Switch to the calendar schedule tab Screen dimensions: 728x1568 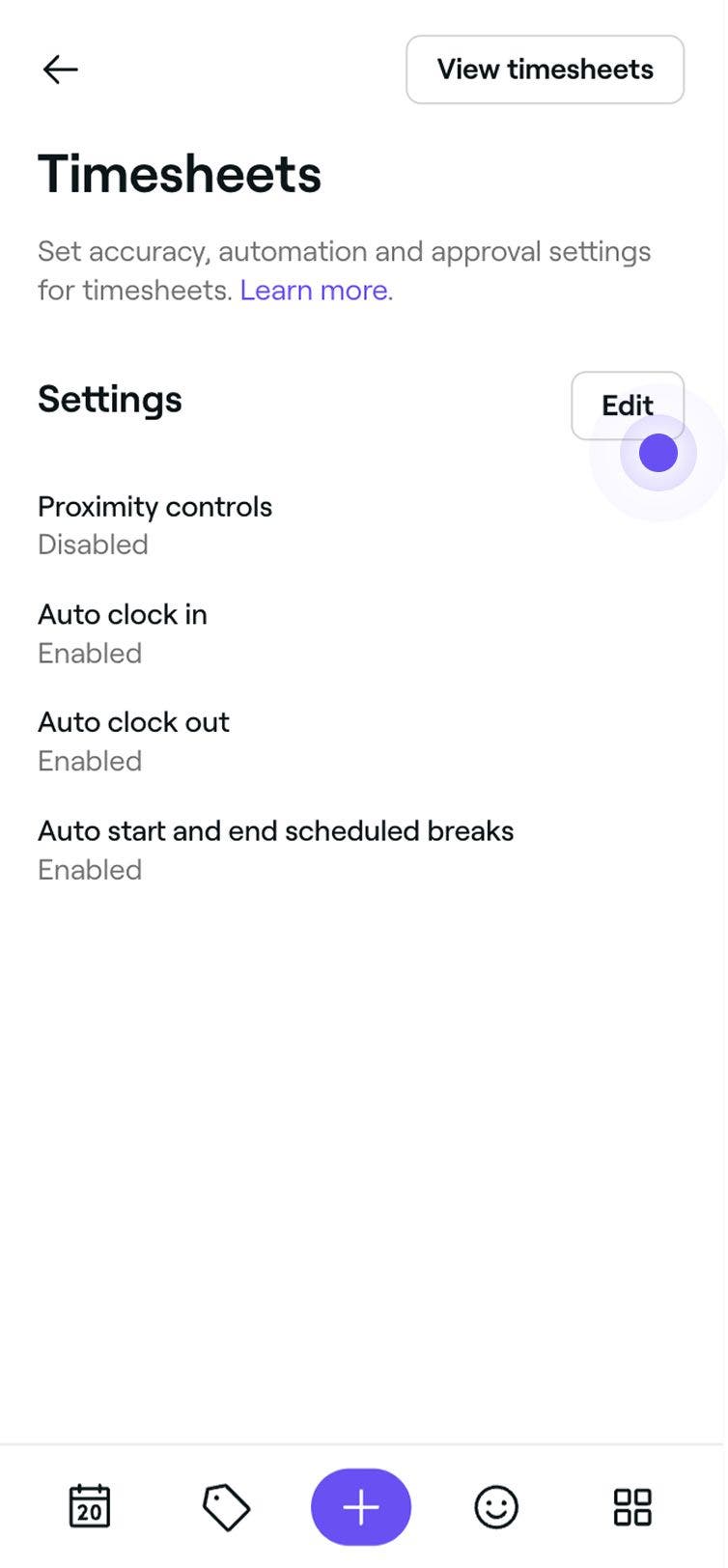(x=90, y=1506)
